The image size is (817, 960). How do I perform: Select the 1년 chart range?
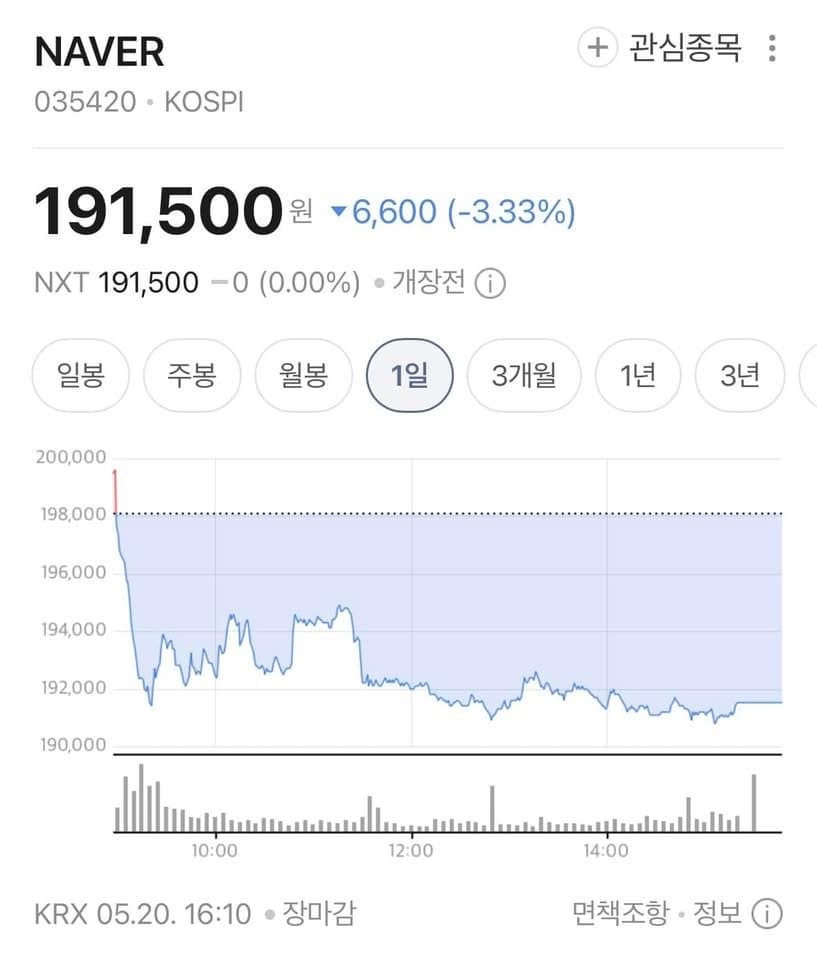pos(638,375)
